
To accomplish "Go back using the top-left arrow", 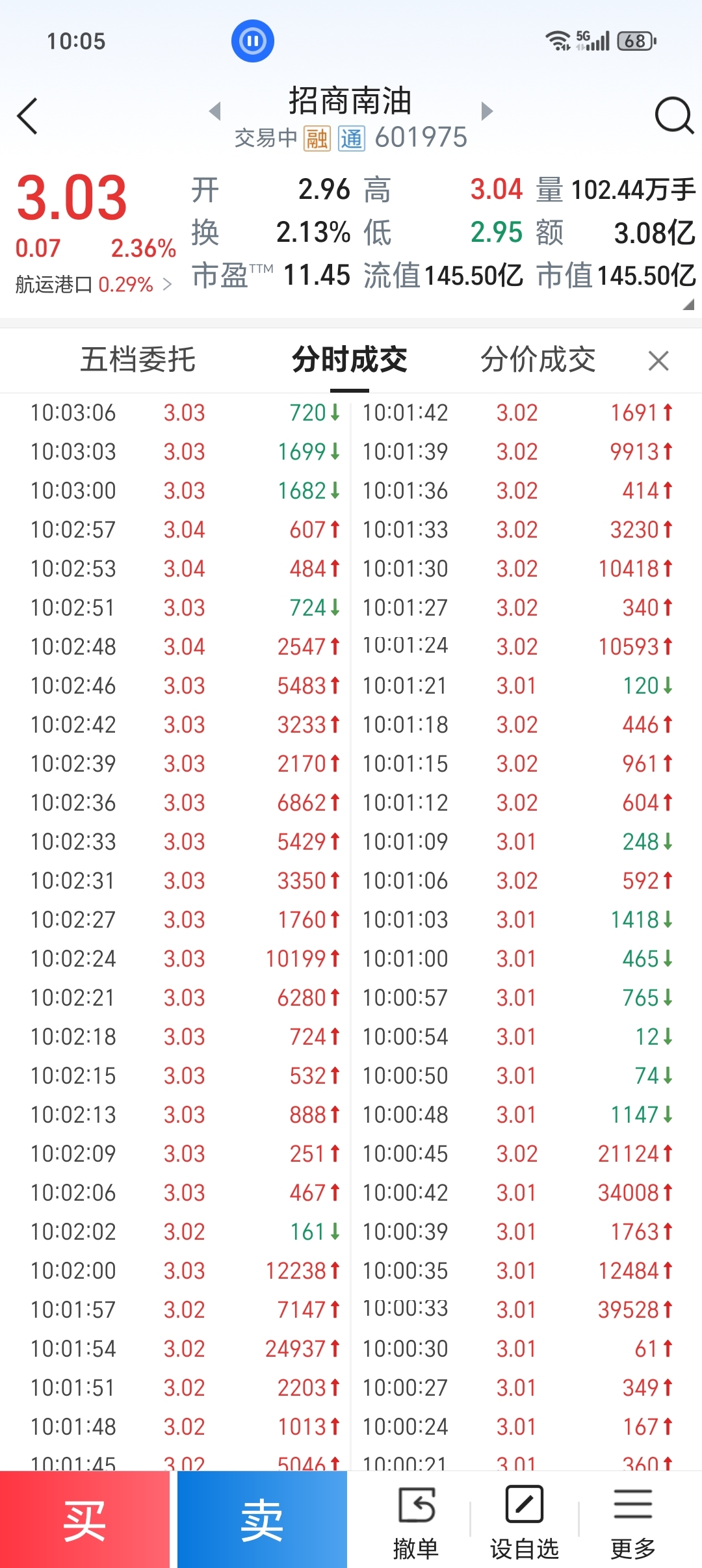I will click(27, 116).
